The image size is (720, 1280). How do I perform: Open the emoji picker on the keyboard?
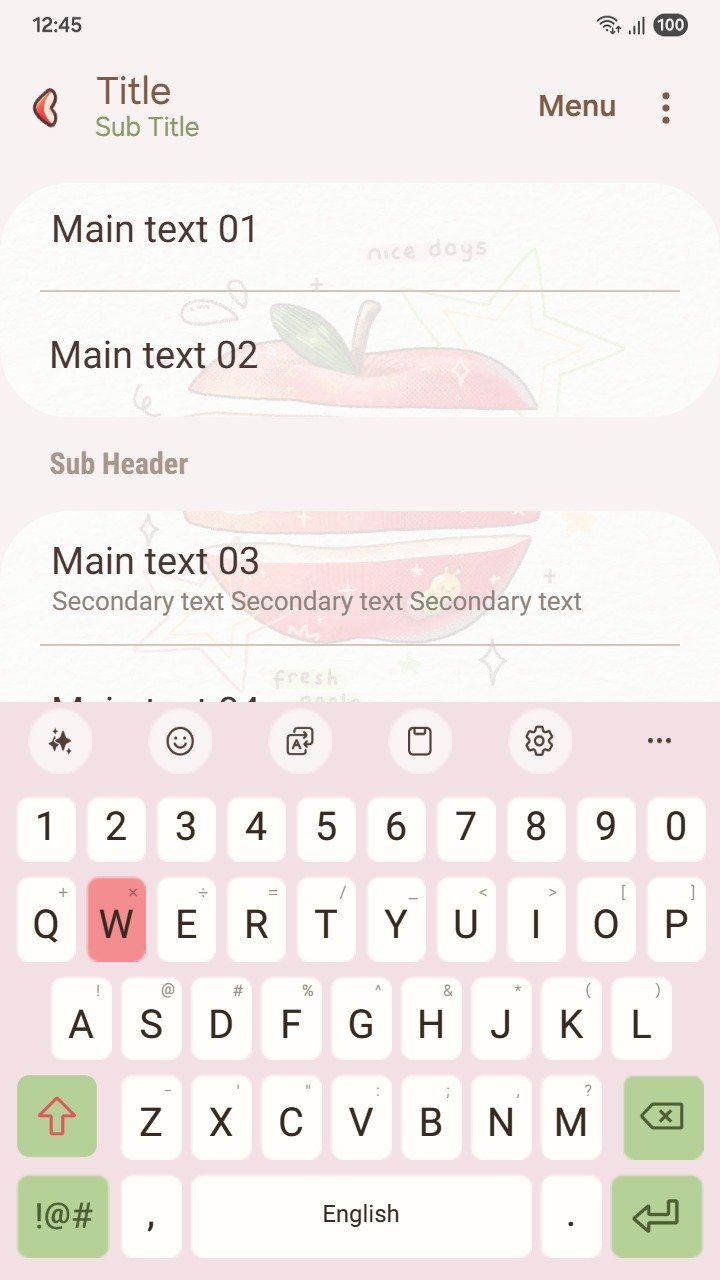[x=180, y=741]
